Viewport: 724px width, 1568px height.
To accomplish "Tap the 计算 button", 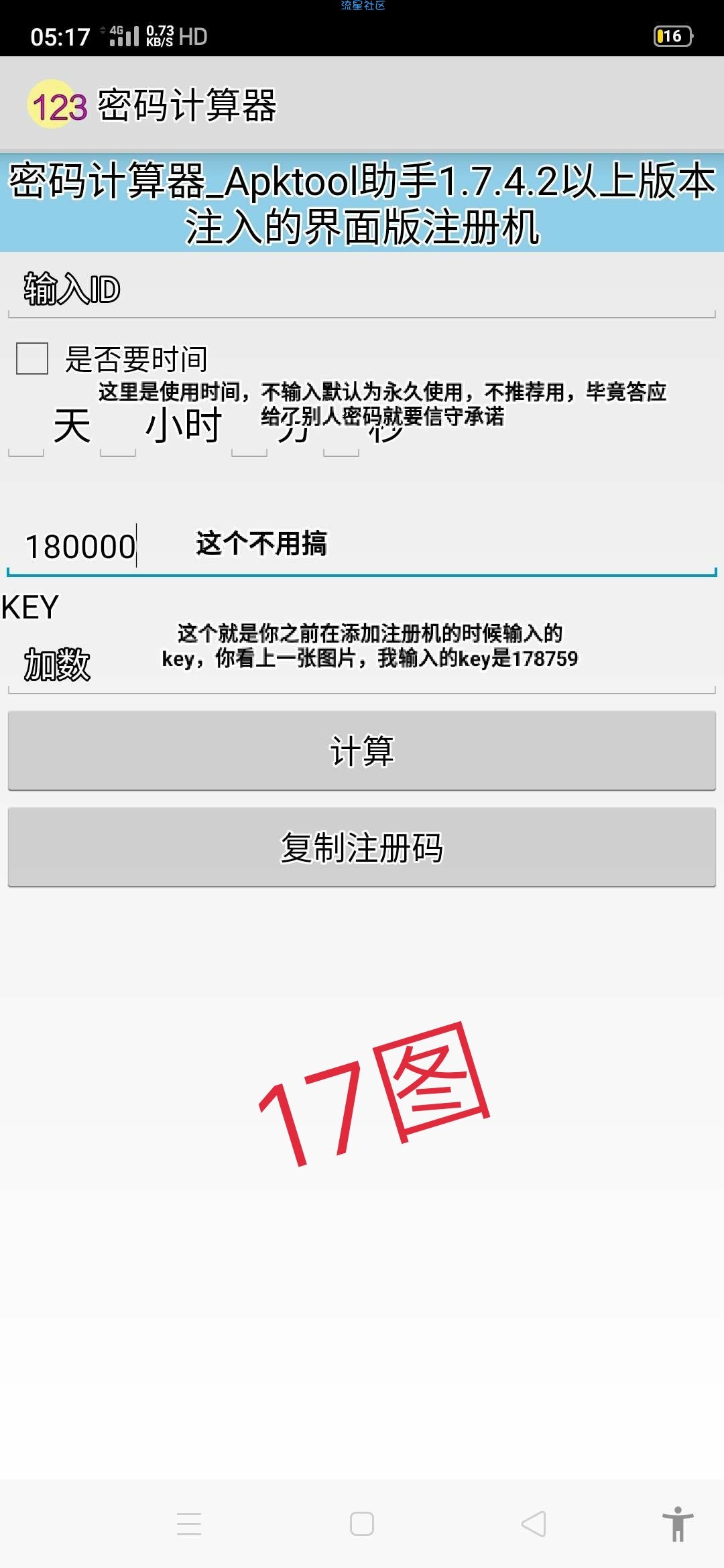I will pos(362,750).
